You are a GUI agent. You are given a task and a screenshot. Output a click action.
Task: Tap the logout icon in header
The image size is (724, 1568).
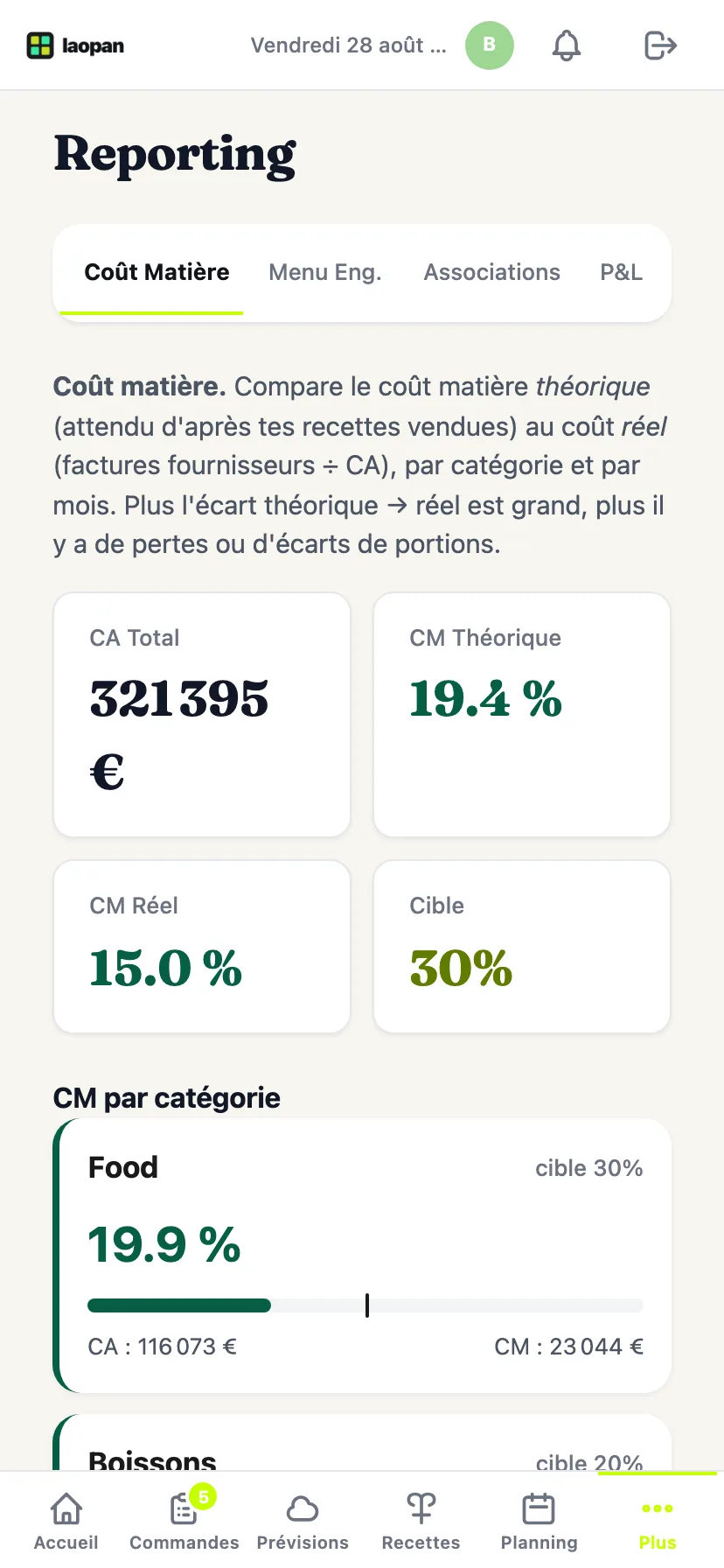660,45
